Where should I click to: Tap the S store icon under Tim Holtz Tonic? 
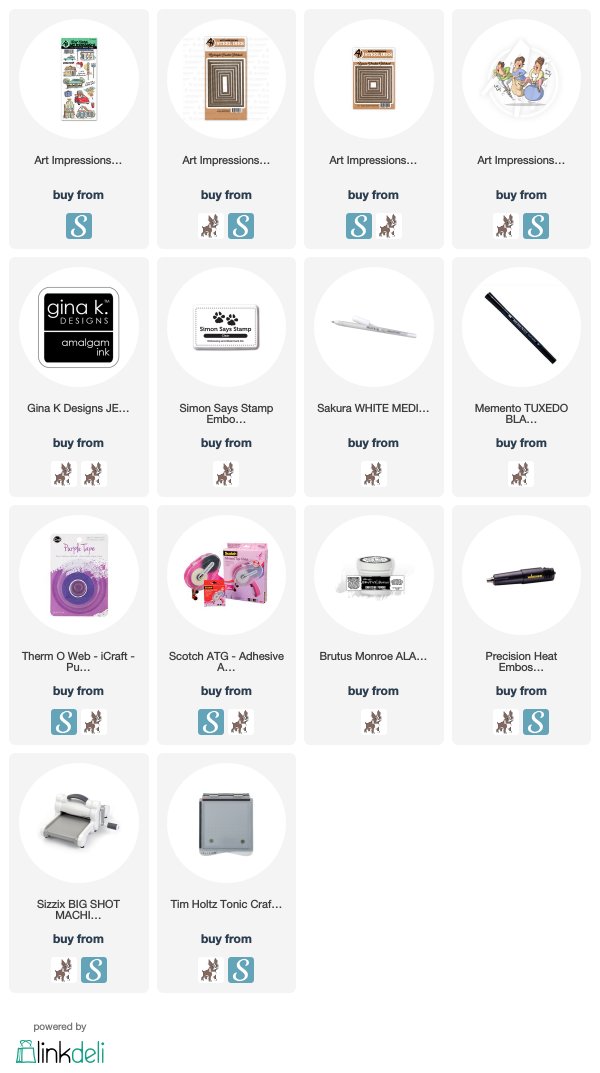(x=241, y=969)
